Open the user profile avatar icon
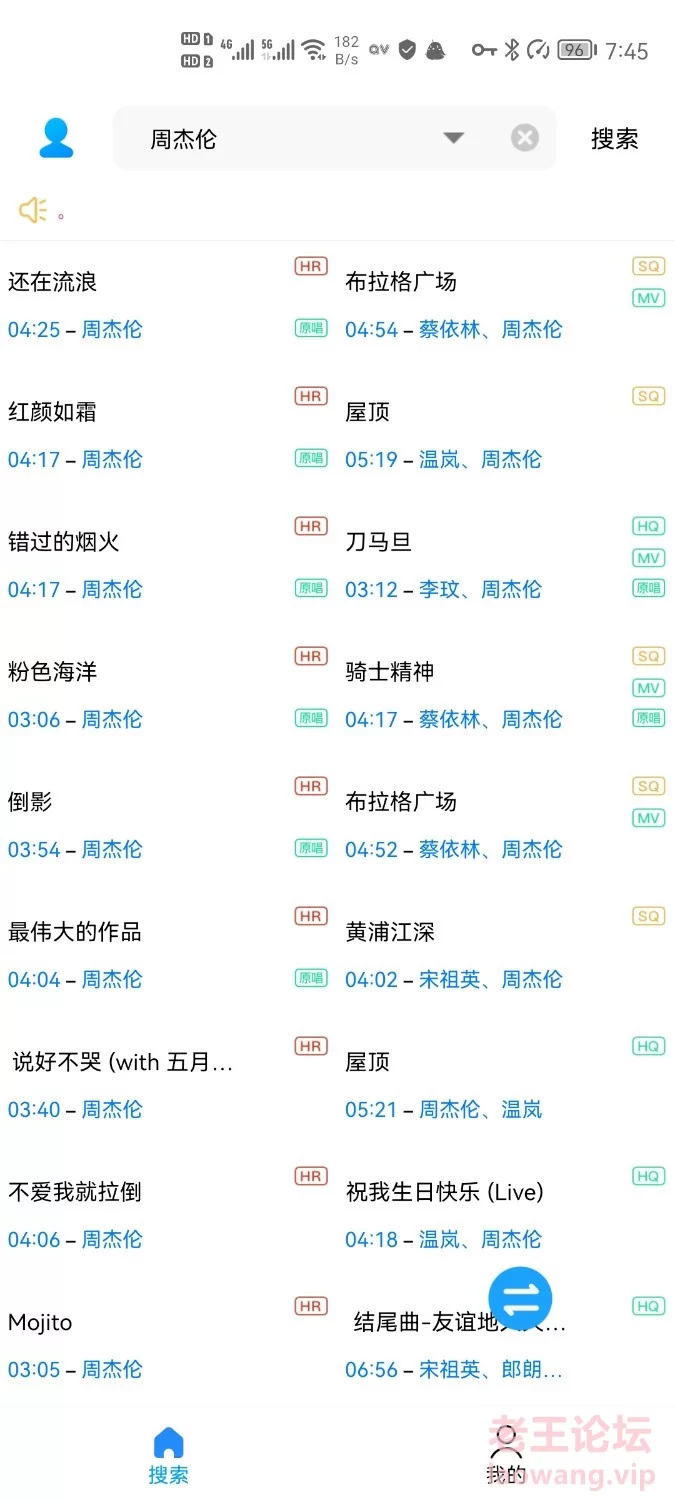The height and width of the screenshot is (1500, 675). tap(56, 138)
